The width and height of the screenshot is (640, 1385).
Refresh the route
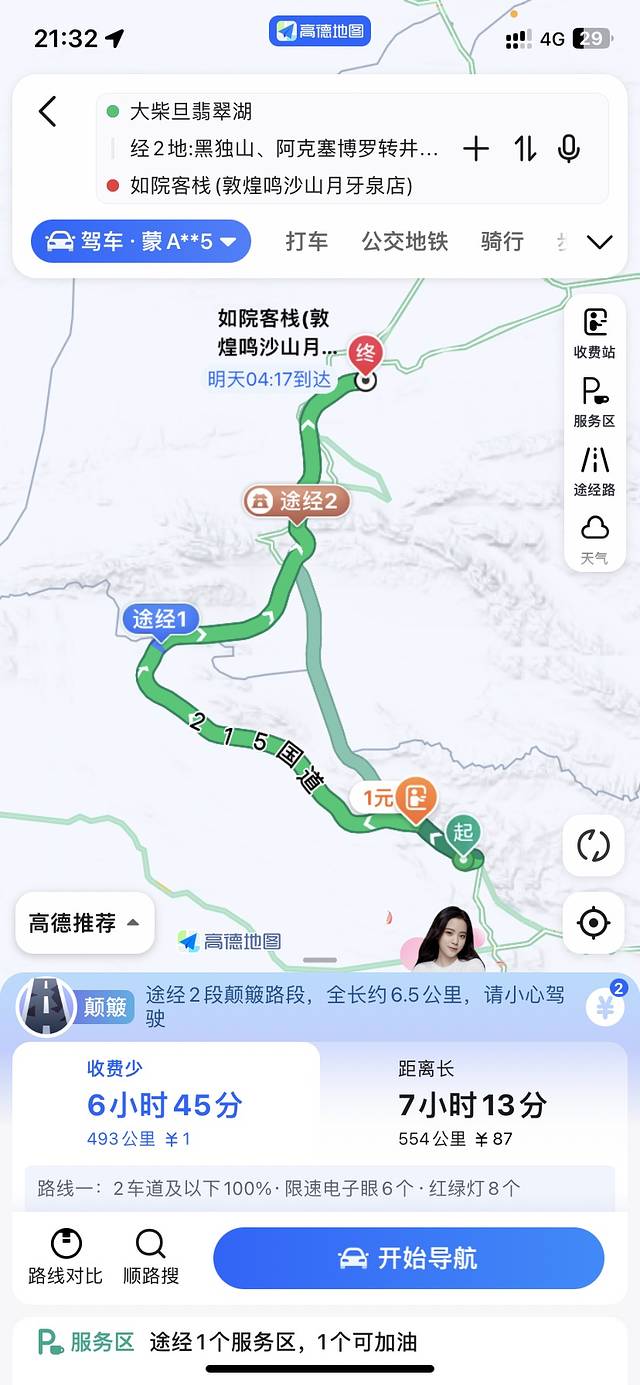pos(593,846)
